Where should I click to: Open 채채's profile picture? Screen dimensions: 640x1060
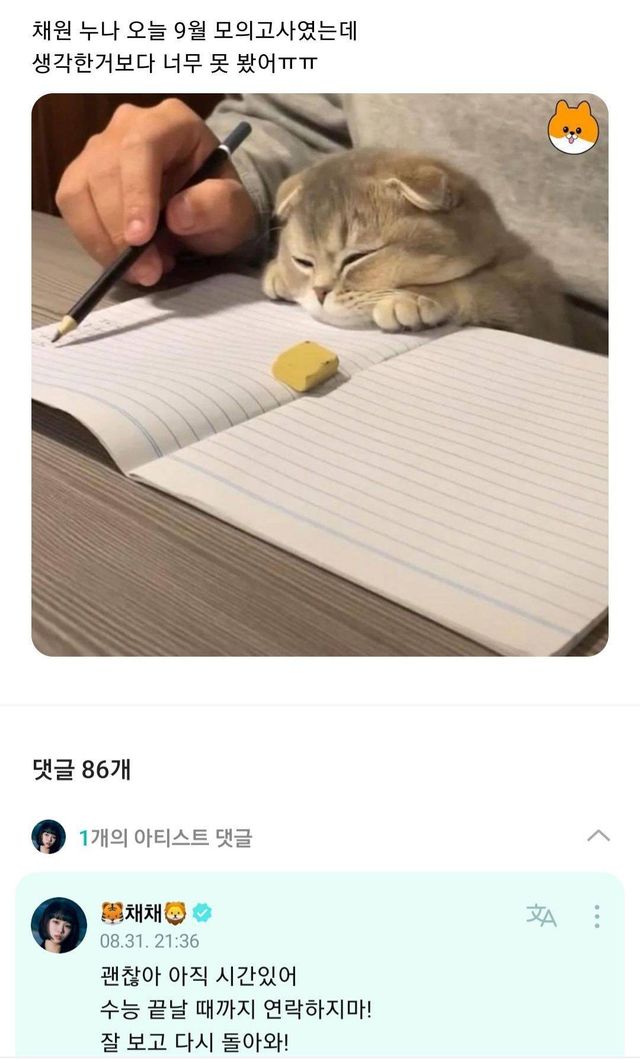click(x=59, y=925)
